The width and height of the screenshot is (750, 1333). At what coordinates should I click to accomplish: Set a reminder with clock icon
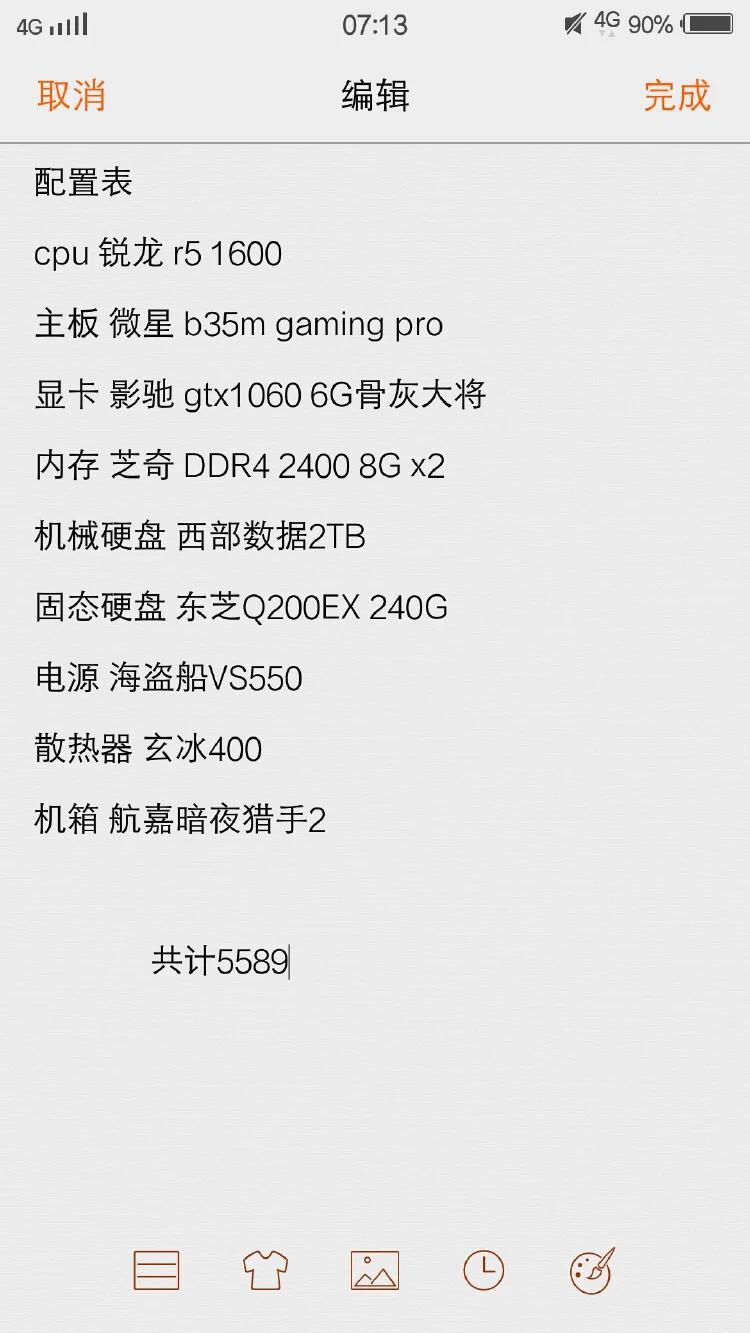coord(484,1270)
